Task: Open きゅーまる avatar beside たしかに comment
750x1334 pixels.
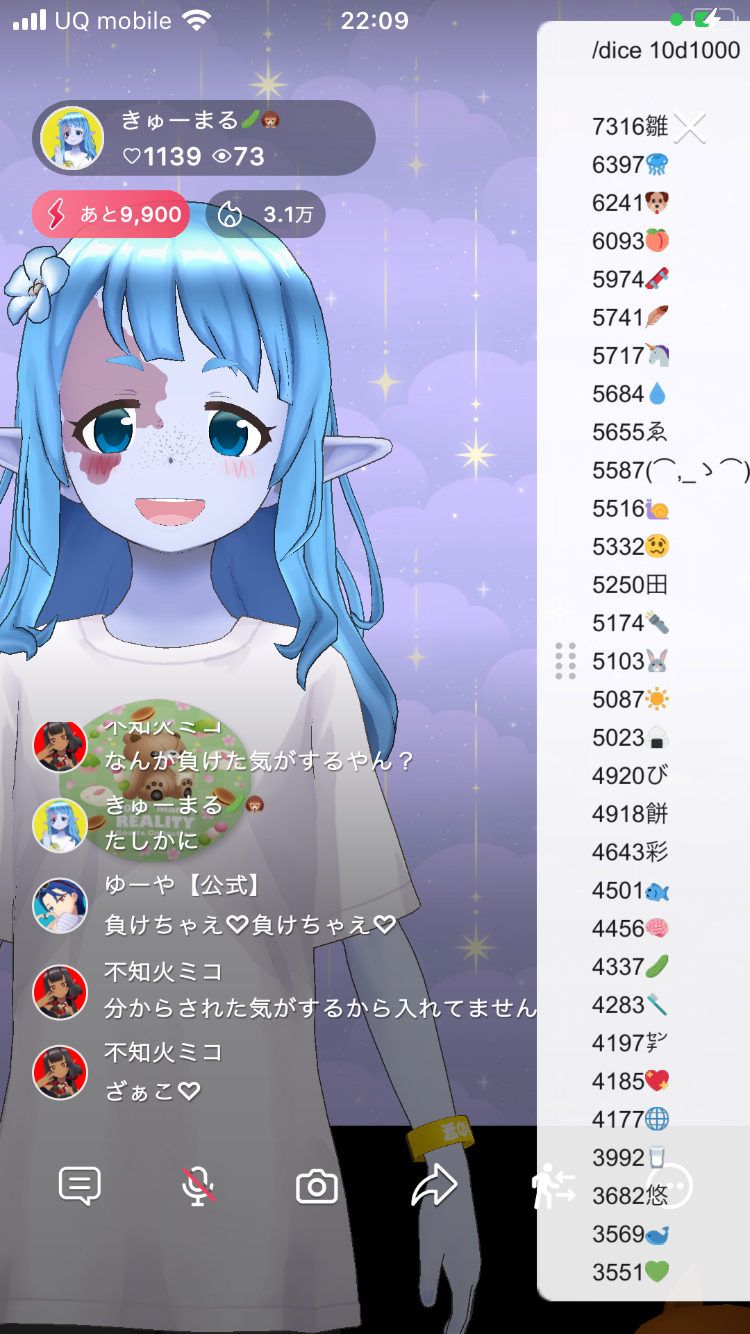Action: 60,825
